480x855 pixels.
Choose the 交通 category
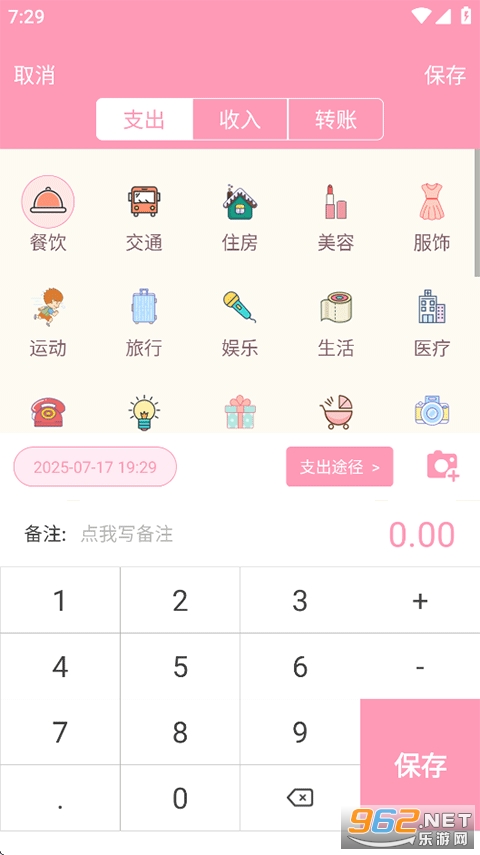point(144,218)
